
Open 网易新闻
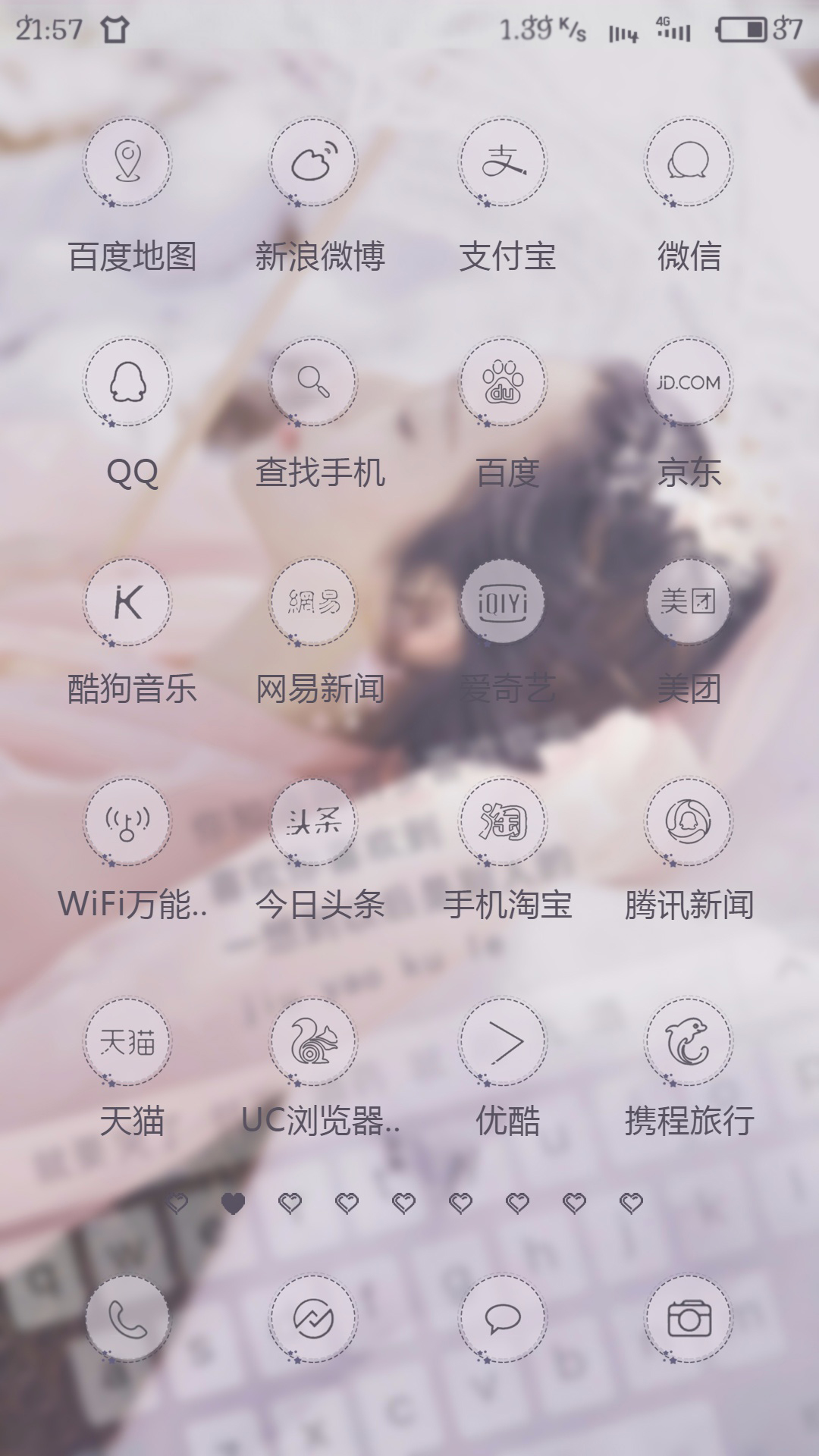tap(314, 601)
